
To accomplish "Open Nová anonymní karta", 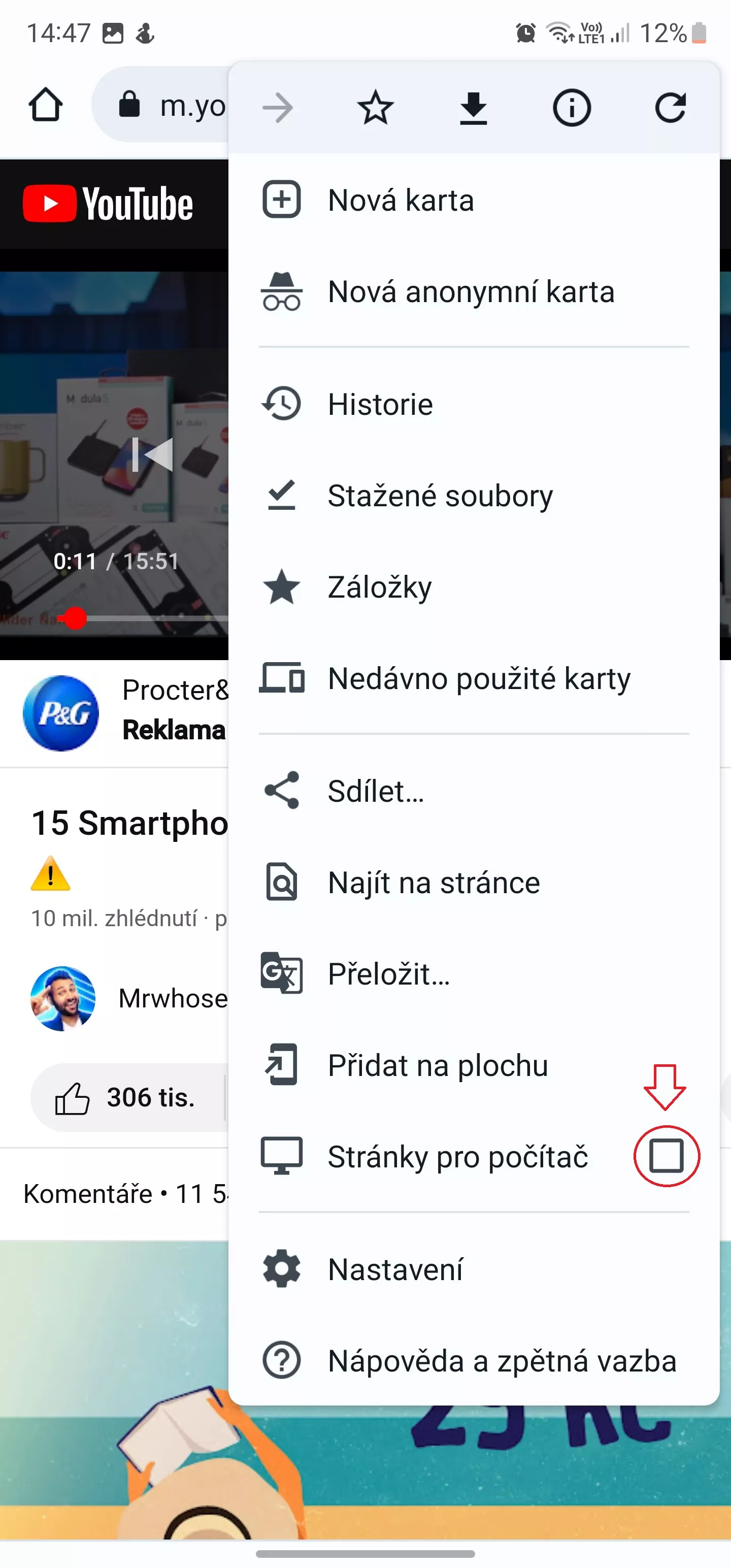I will pyautogui.click(x=474, y=291).
